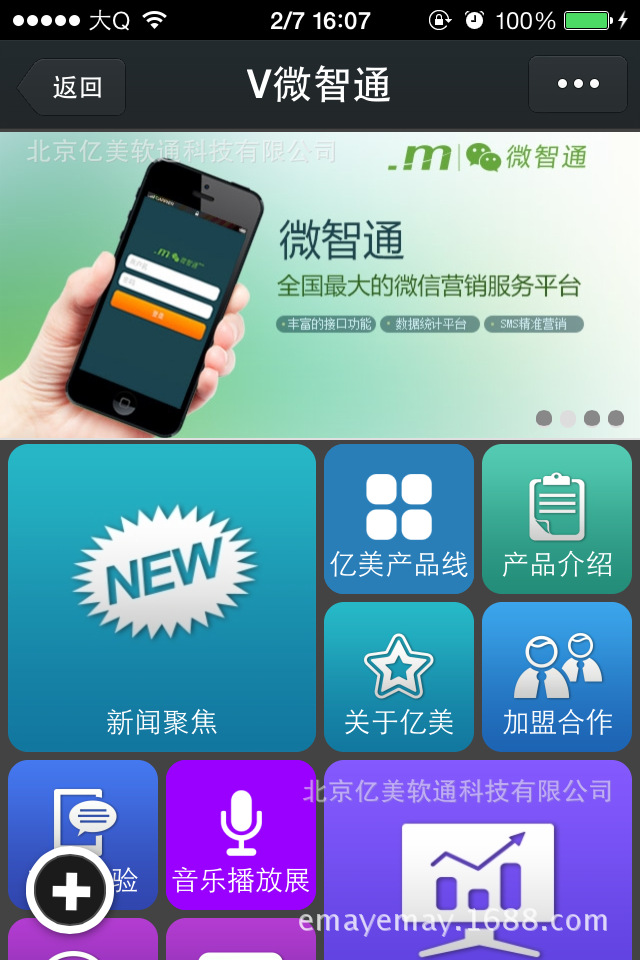640x960 pixels.
Task: Open the 新闻聚焦 news tile
Action: 162,598
